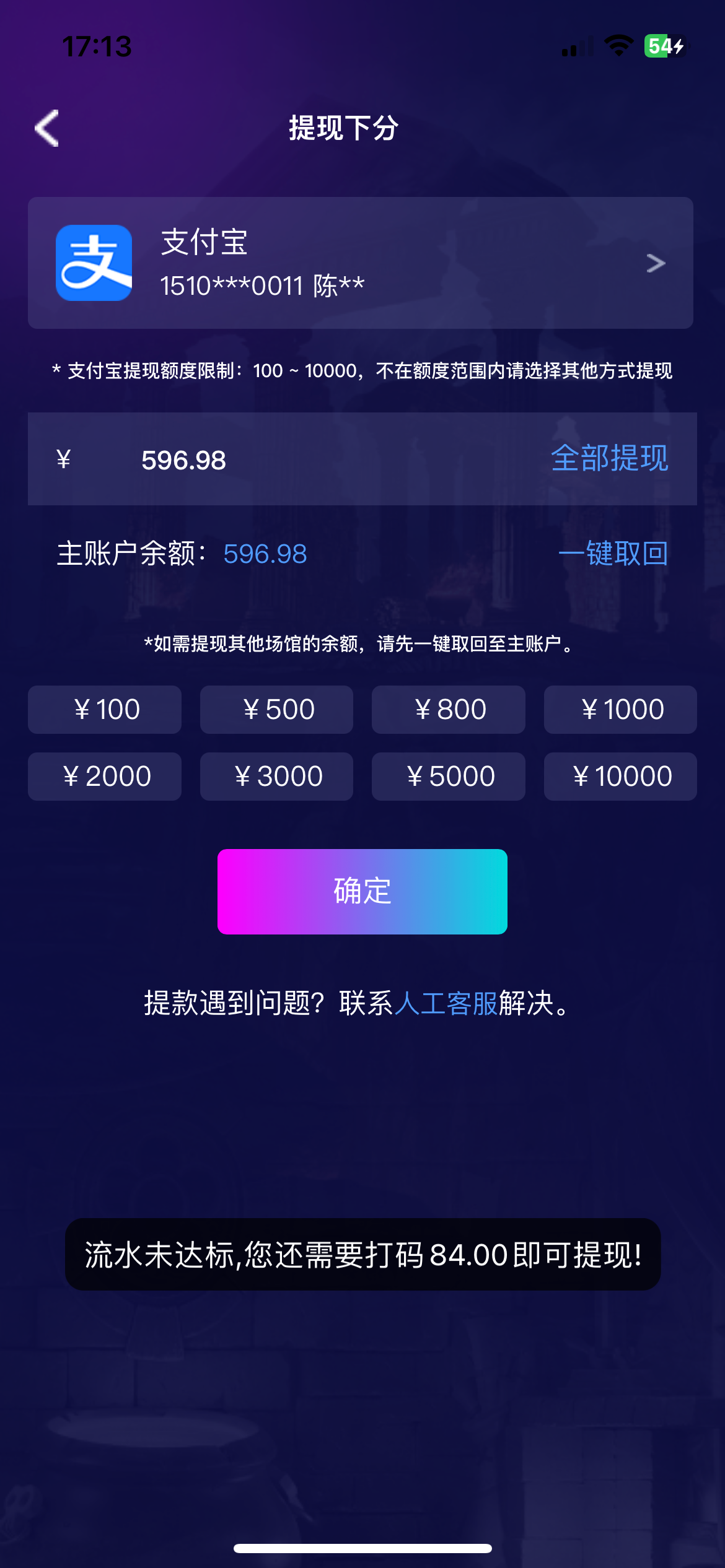Select the ¥500 amount chip

[x=276, y=710]
